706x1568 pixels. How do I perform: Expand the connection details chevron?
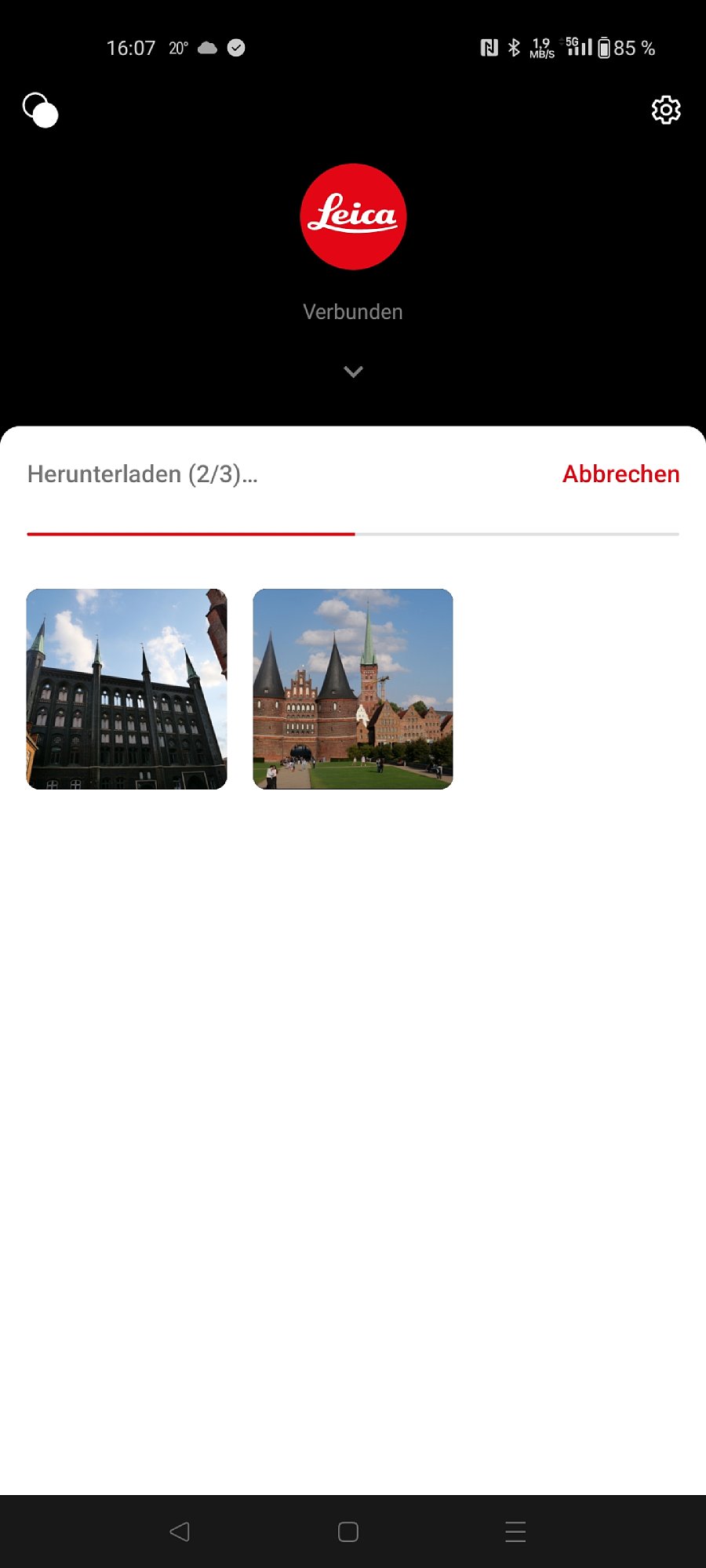(353, 372)
